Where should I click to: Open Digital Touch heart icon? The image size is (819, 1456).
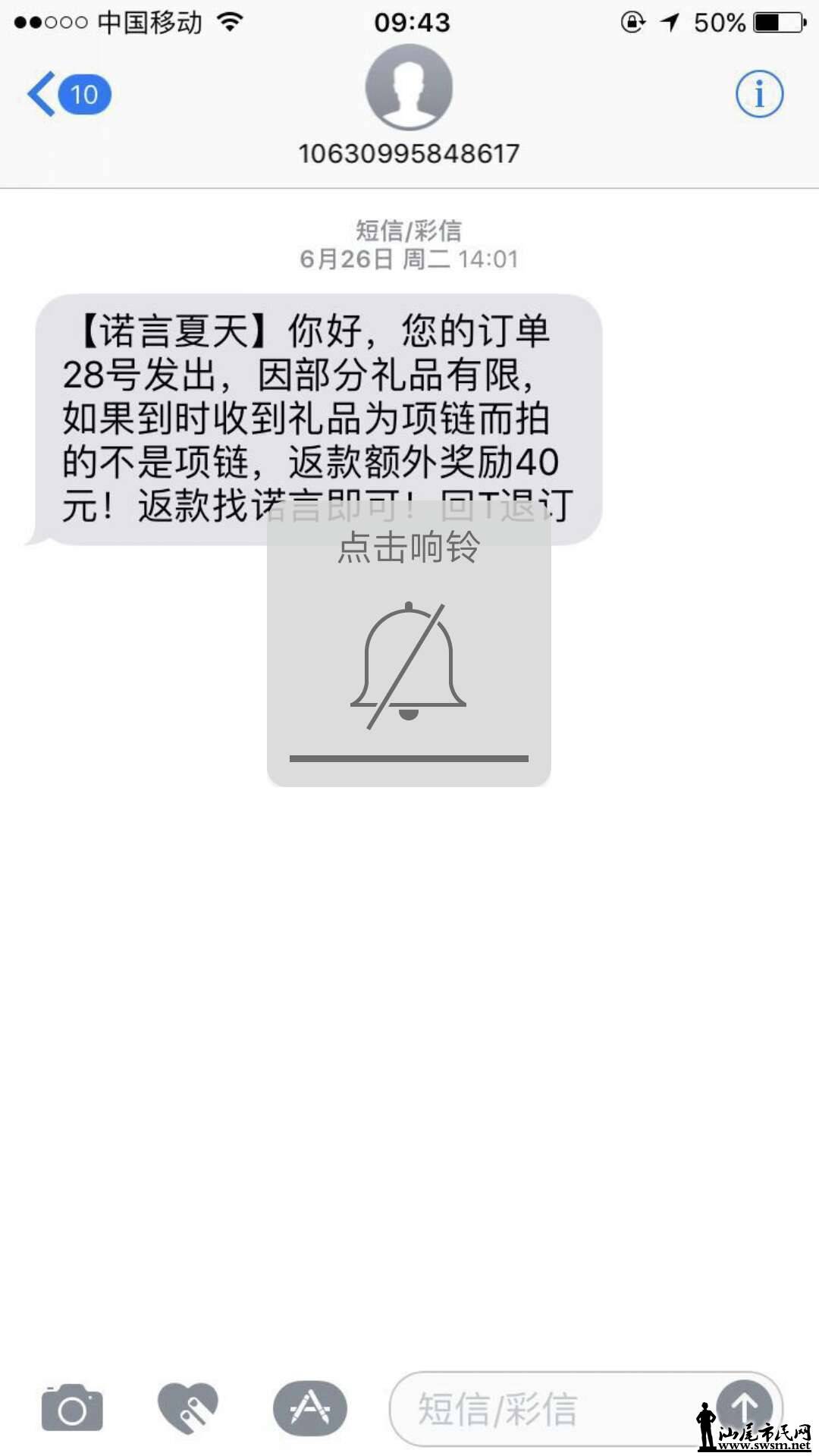(x=187, y=1409)
